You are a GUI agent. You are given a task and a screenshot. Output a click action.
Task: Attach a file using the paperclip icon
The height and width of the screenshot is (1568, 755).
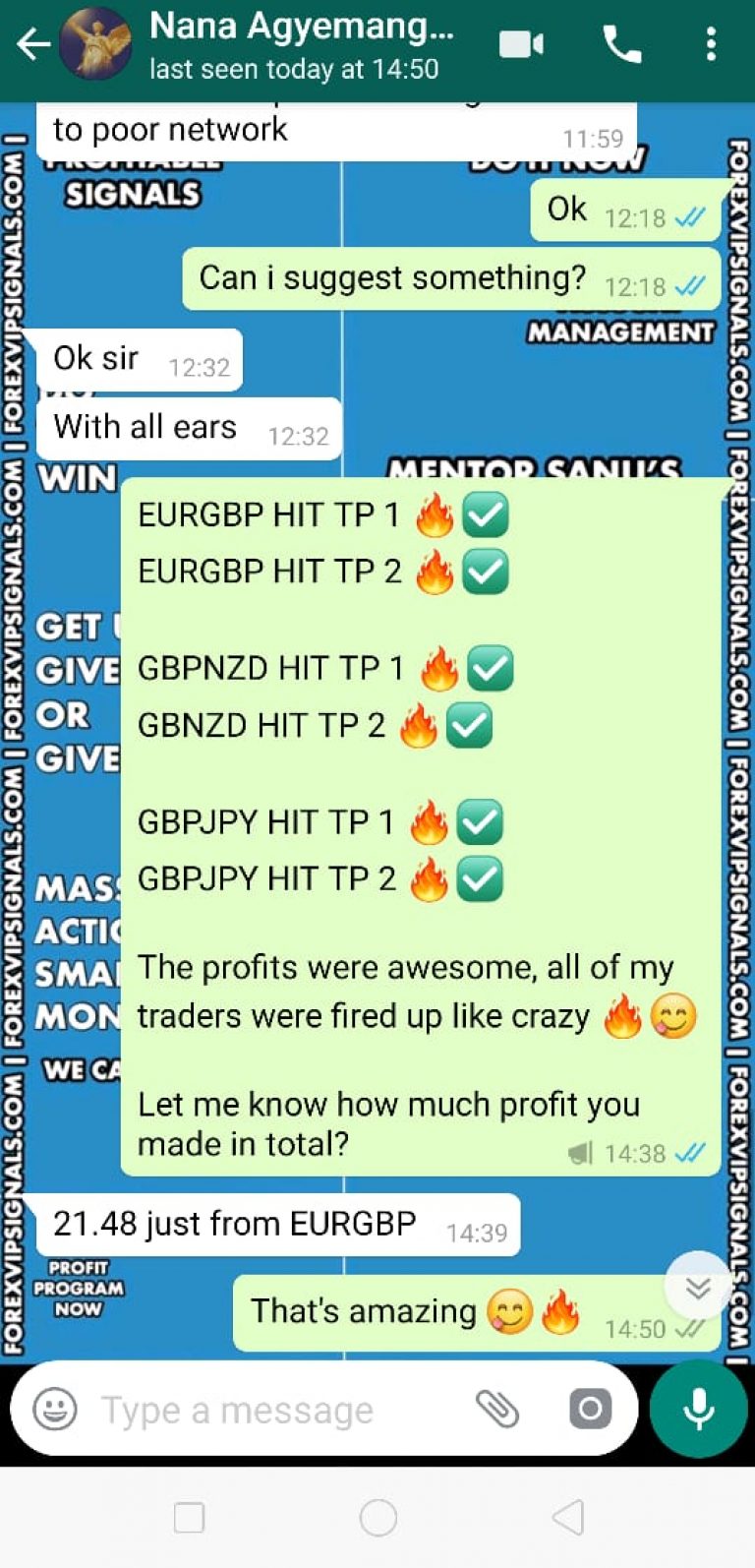[x=500, y=1409]
